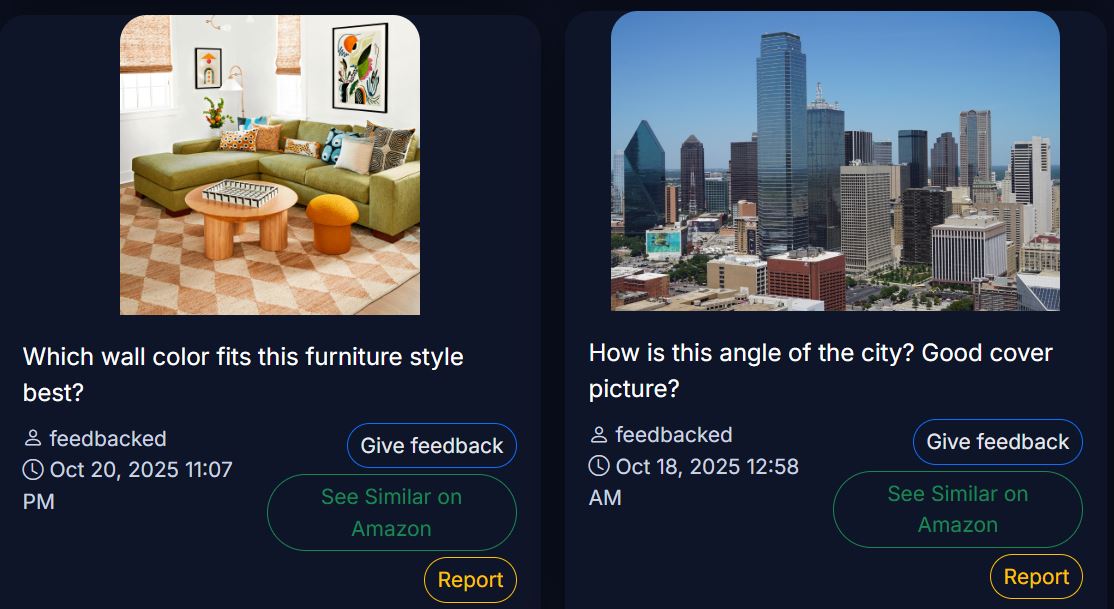See Similar on Amazon for furniture post
1114x609 pixels.
click(391, 512)
